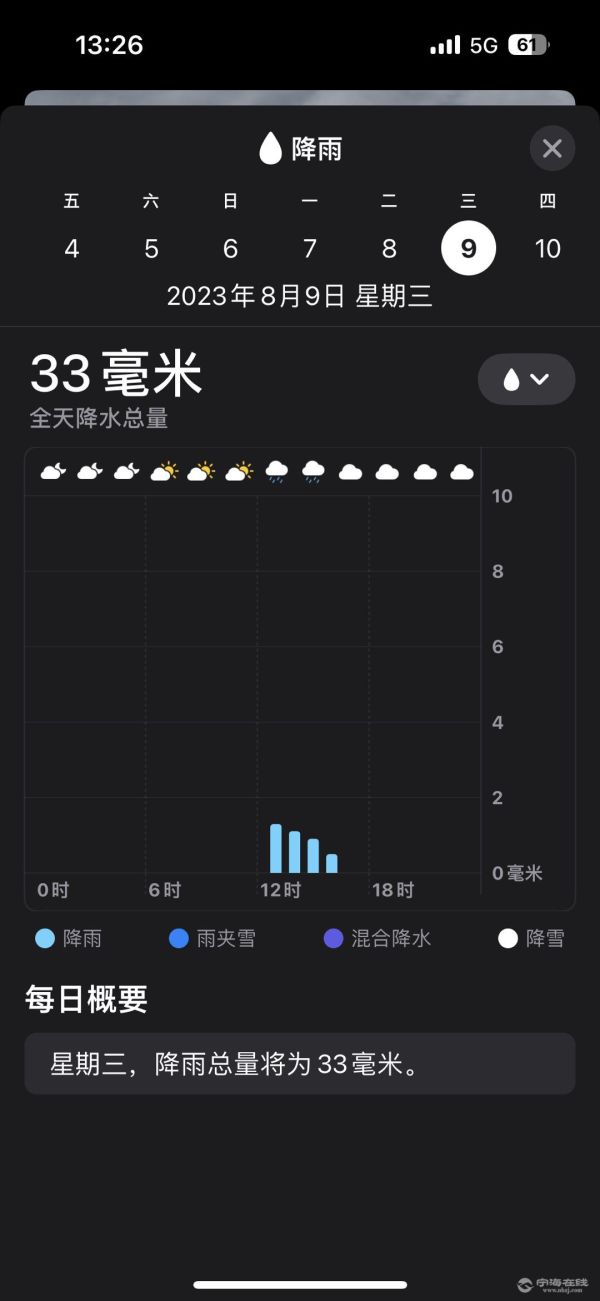The width and height of the screenshot is (600, 1301).
Task: Jump to Thursday the 10th
Action: point(547,248)
